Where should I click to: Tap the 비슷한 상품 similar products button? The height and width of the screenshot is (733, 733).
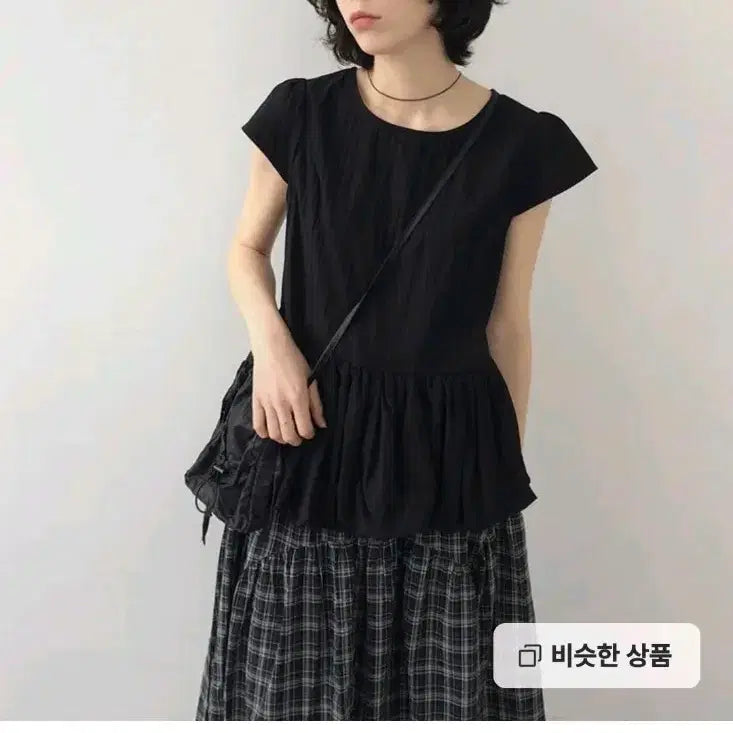tap(596, 655)
